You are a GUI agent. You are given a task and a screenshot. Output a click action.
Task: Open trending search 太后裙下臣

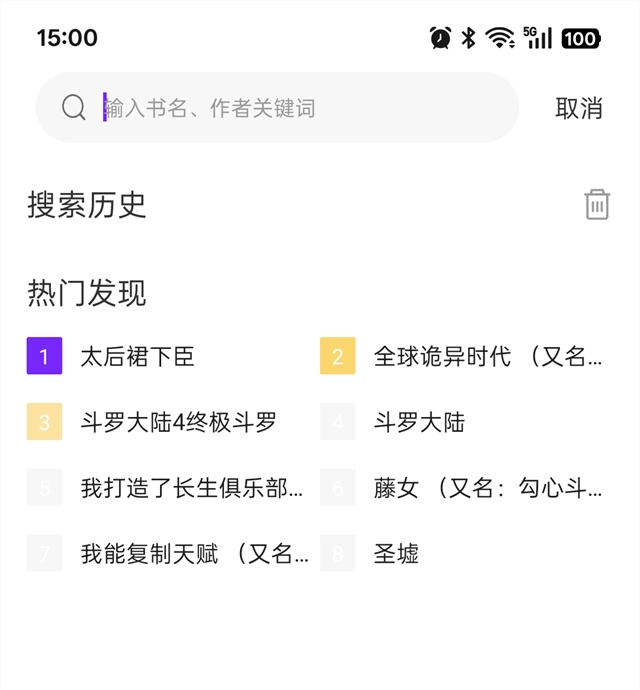137,356
